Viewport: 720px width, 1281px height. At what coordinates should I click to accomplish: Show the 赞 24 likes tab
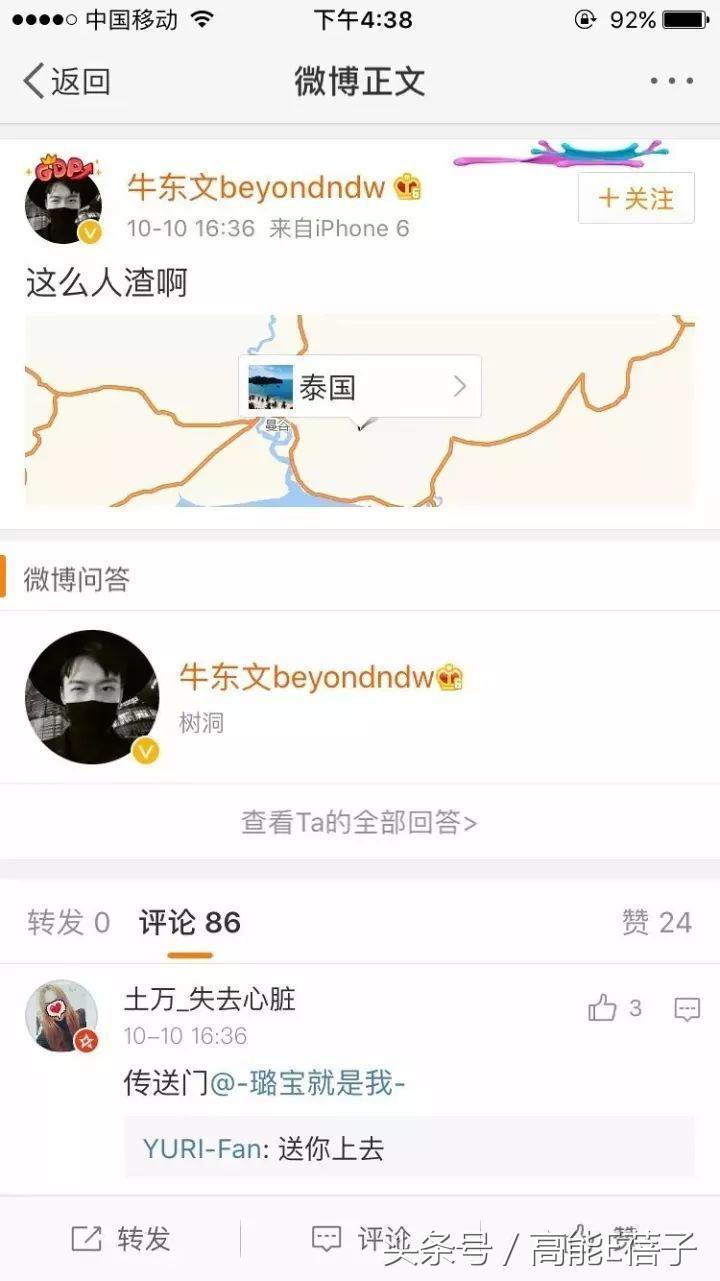(x=656, y=922)
